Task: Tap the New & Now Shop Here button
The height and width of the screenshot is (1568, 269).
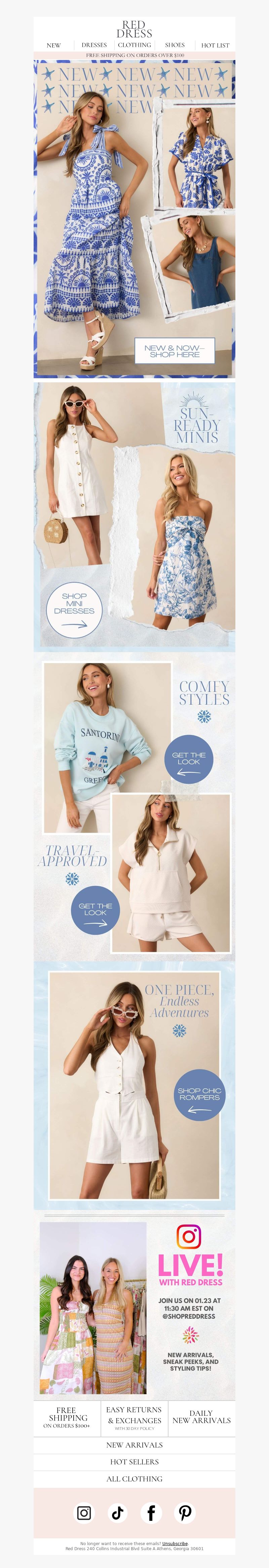Action: [175, 351]
